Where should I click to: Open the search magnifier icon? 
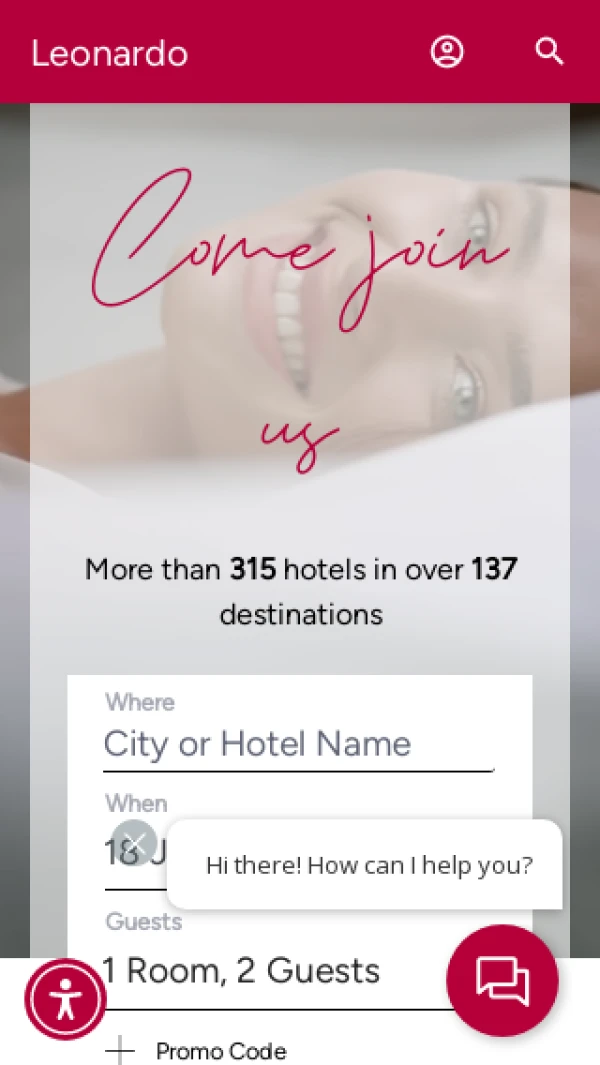[x=549, y=51]
